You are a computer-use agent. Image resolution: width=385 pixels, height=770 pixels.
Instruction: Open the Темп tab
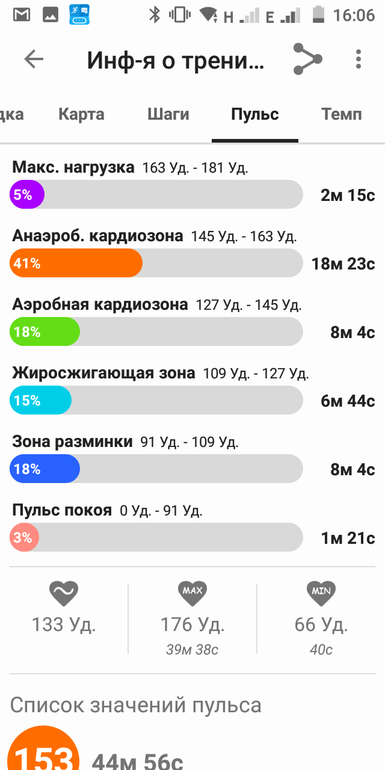342,114
